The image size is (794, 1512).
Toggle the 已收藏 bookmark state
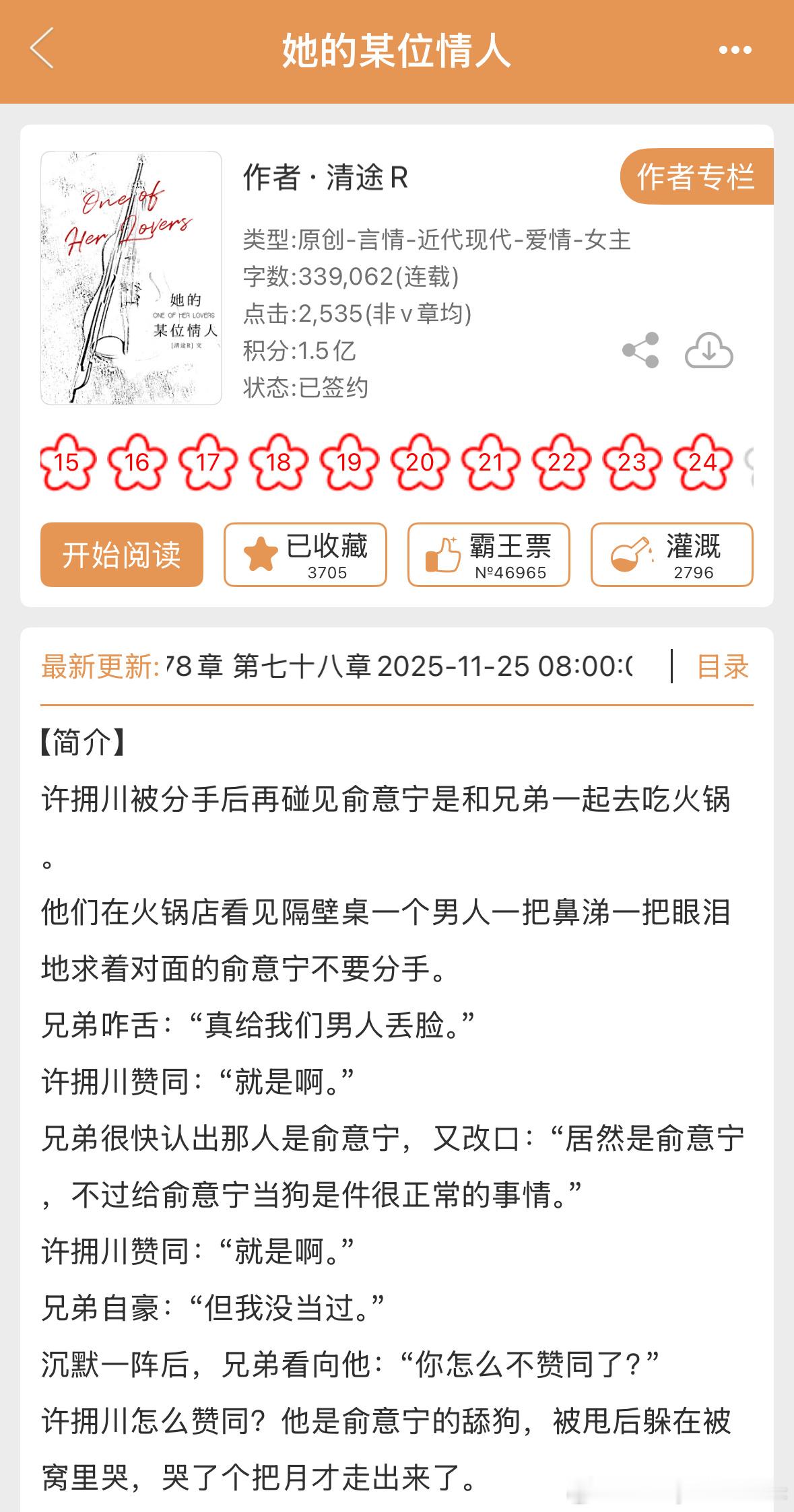(304, 555)
